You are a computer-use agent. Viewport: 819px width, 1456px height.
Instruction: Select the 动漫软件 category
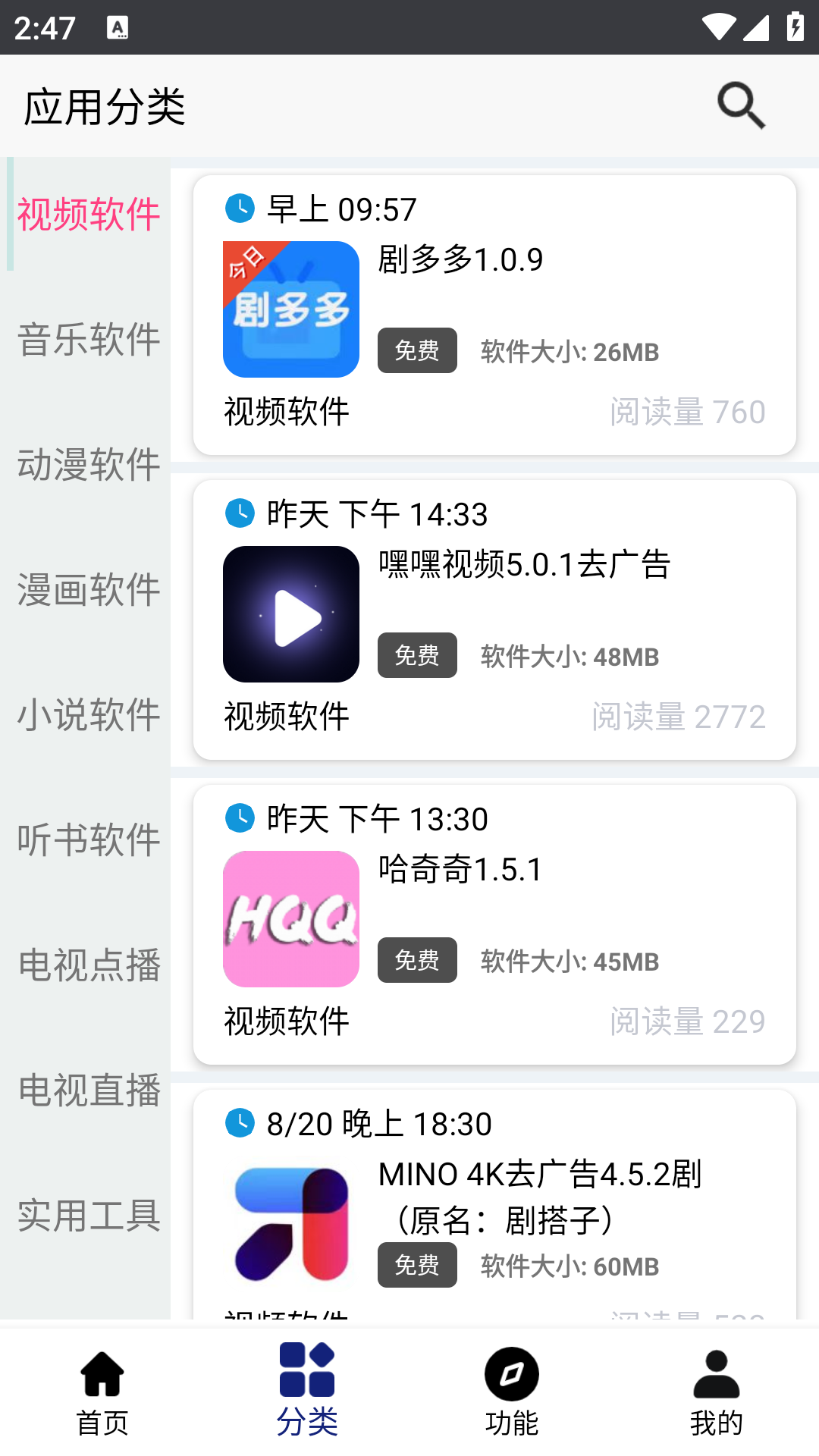(x=87, y=467)
